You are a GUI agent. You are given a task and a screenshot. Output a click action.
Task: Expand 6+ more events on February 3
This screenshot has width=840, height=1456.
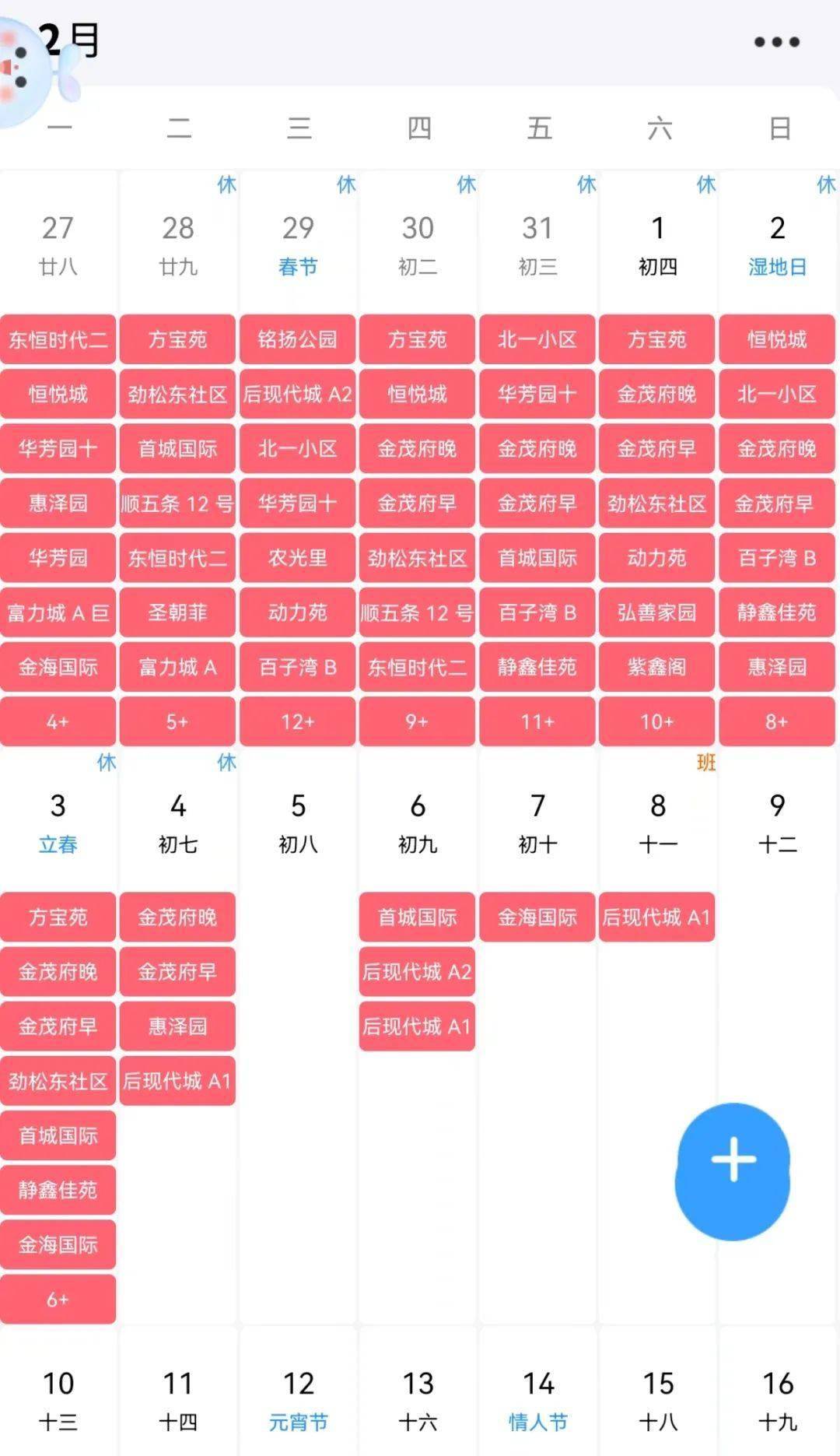point(58,1299)
